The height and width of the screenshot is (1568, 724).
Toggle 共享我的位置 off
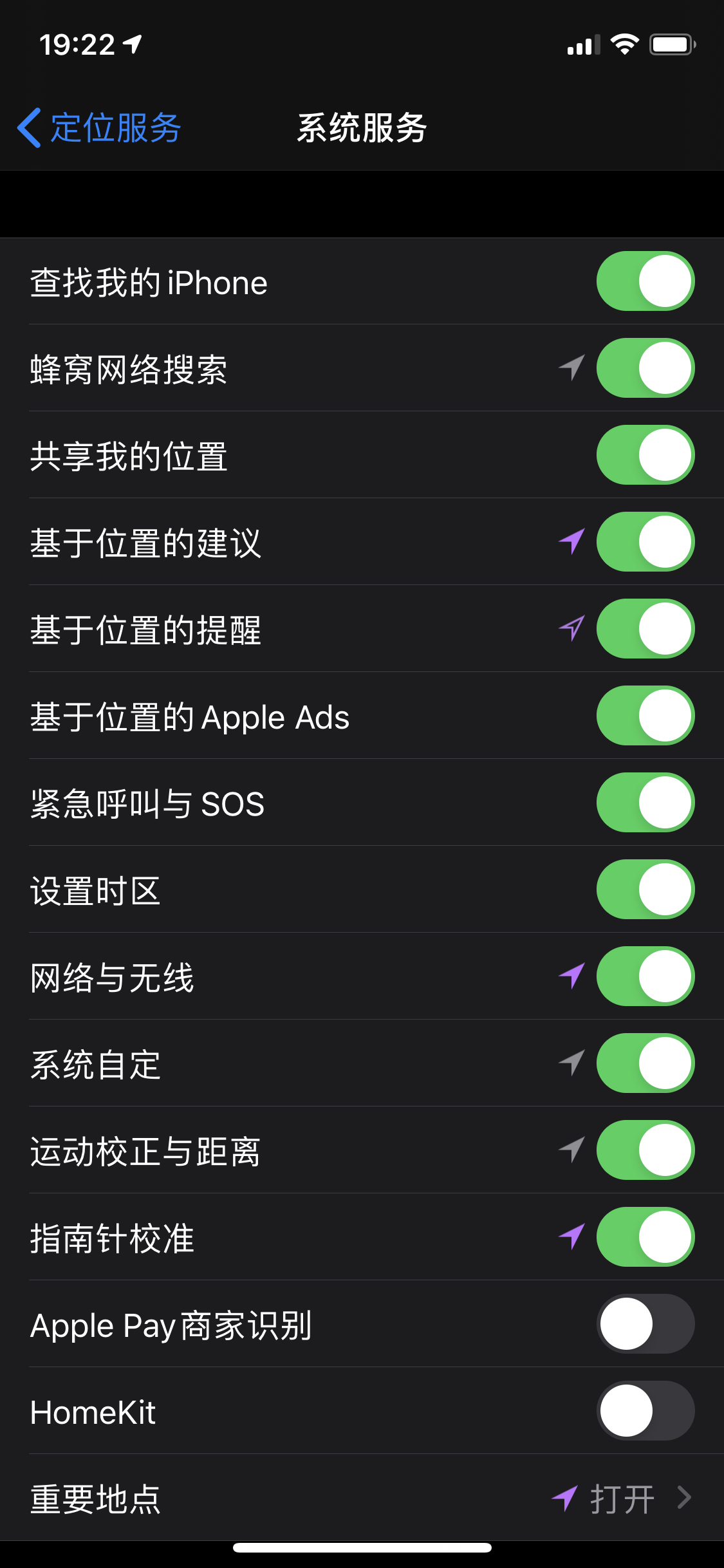pos(645,455)
